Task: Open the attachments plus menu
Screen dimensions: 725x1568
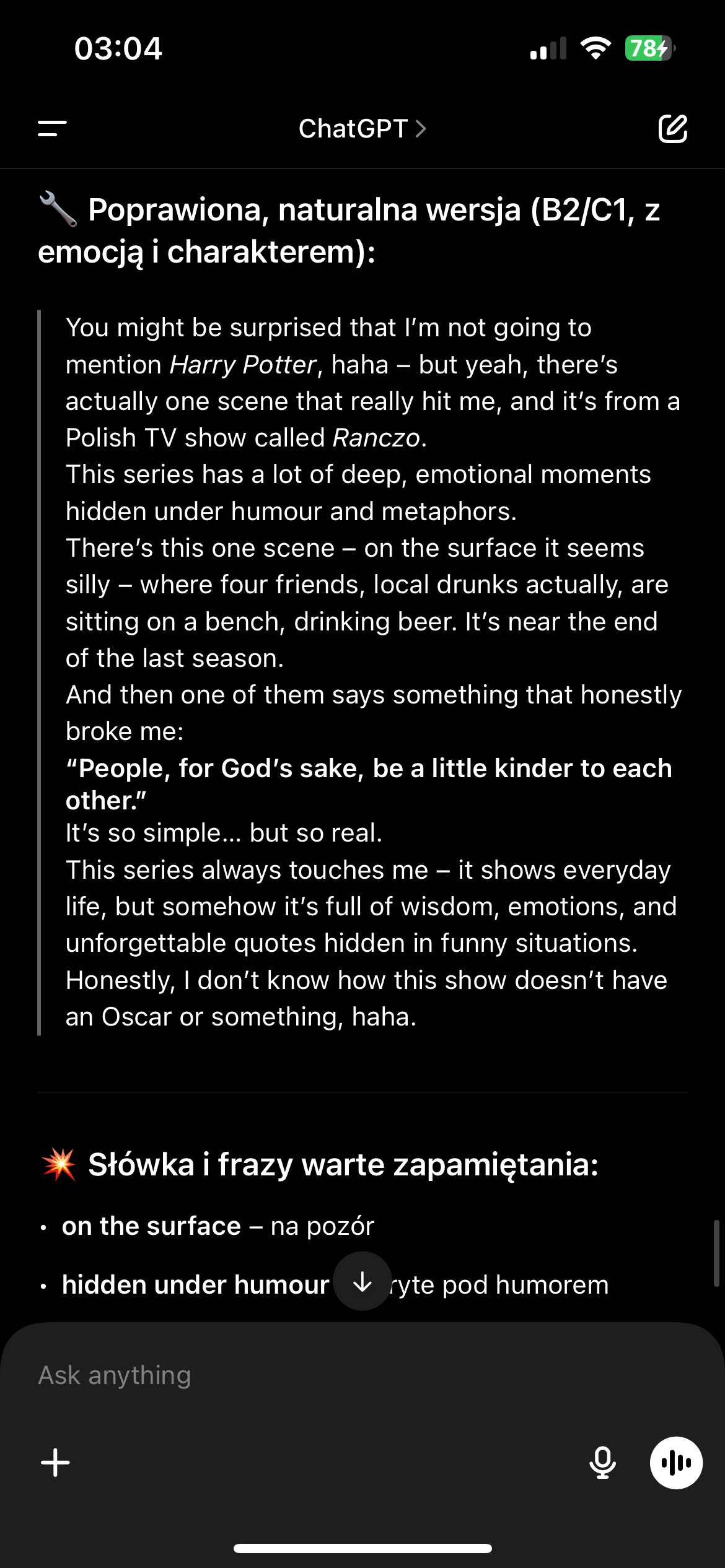Action: click(x=56, y=1463)
